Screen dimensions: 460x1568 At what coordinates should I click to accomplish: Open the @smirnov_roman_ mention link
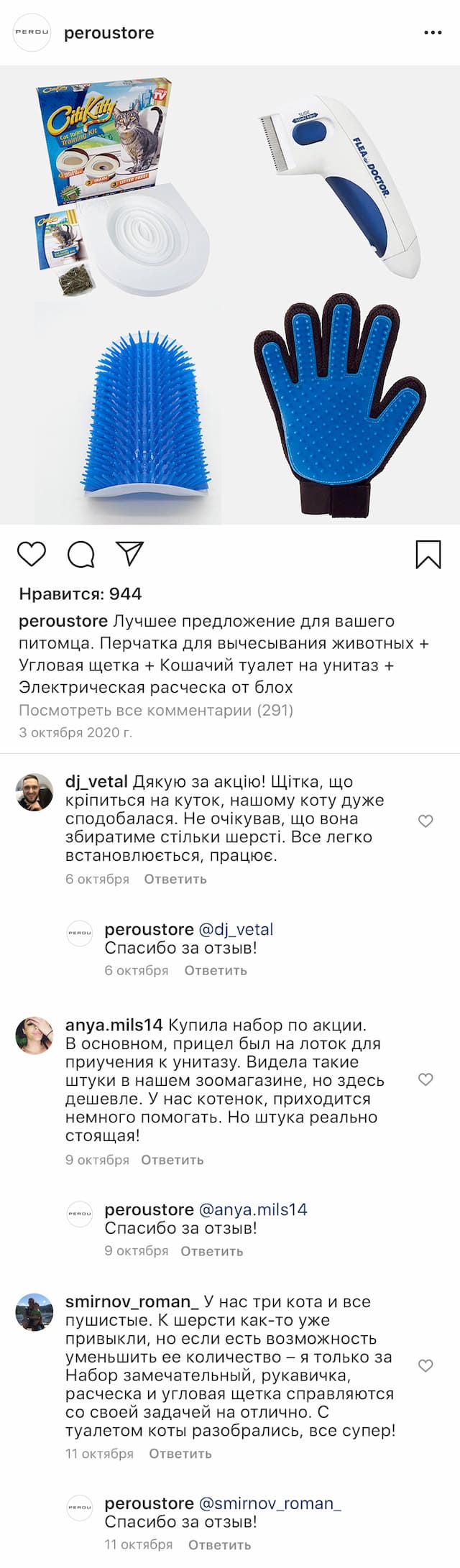click(x=270, y=1503)
